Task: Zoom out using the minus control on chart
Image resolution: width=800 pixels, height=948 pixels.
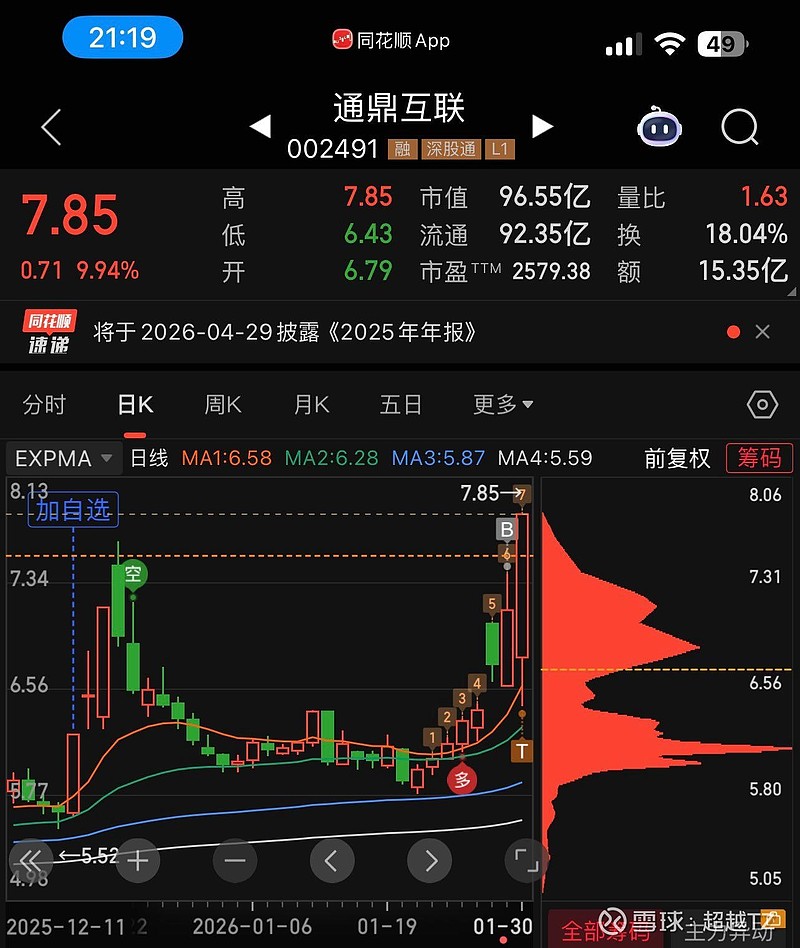Action: click(233, 861)
